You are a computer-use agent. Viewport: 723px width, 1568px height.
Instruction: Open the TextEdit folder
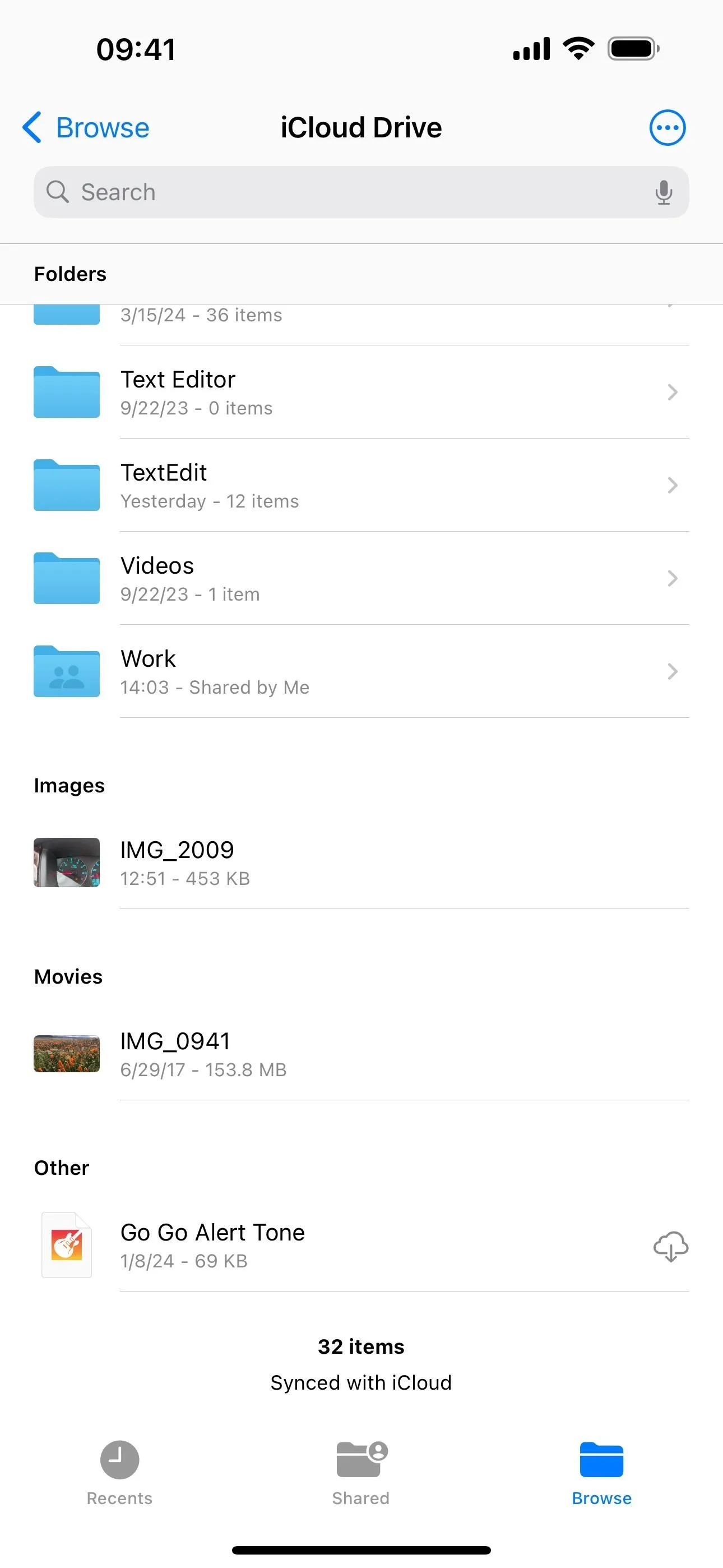pos(361,485)
